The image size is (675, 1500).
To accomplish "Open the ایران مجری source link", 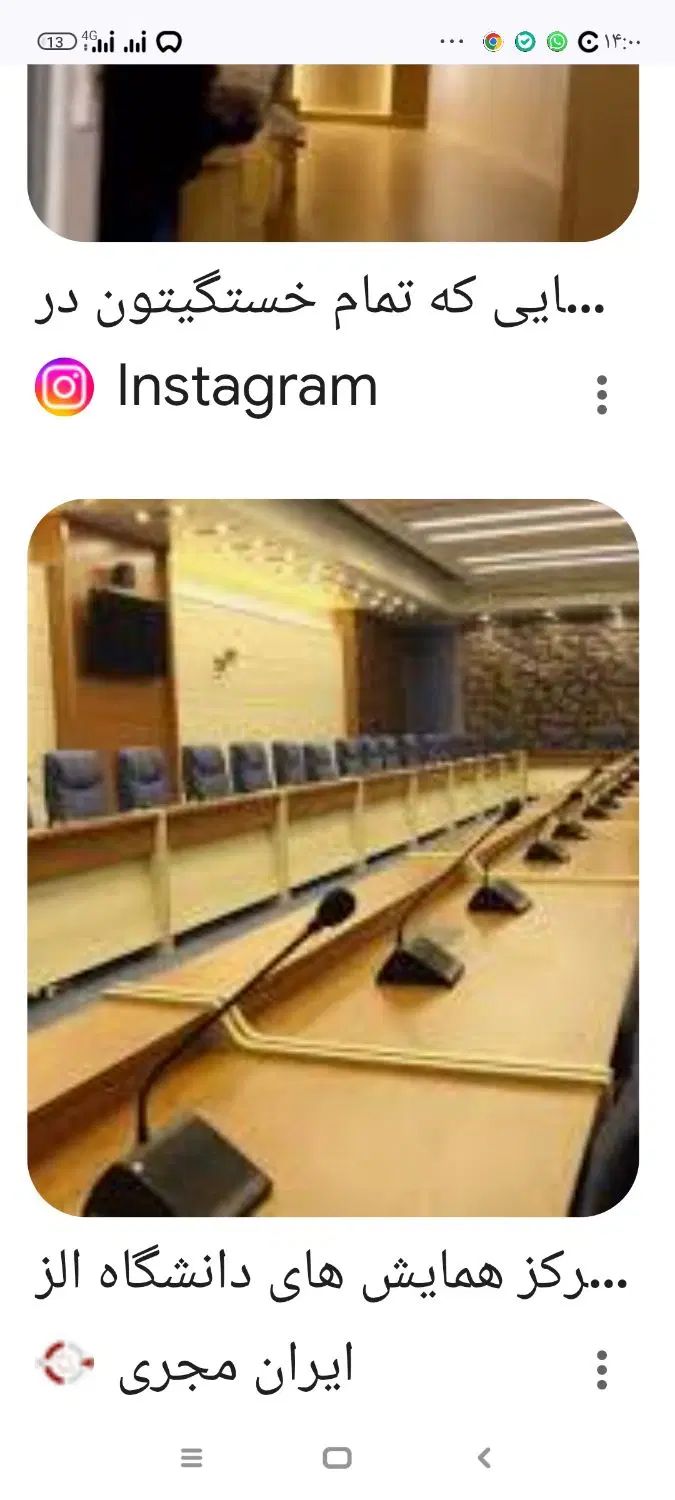I will [x=235, y=1367].
